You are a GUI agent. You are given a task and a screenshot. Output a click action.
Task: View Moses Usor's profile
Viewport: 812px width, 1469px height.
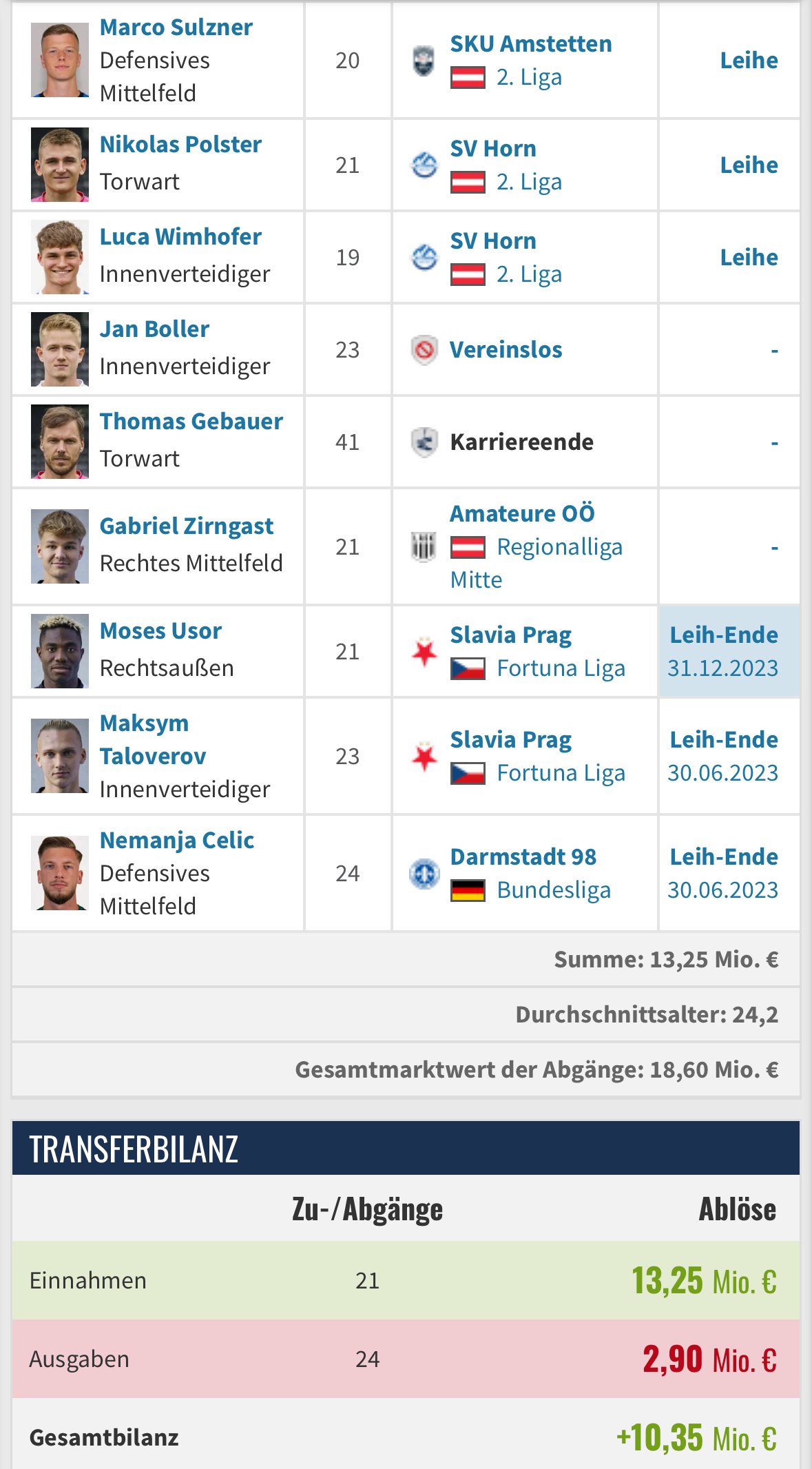click(x=160, y=631)
